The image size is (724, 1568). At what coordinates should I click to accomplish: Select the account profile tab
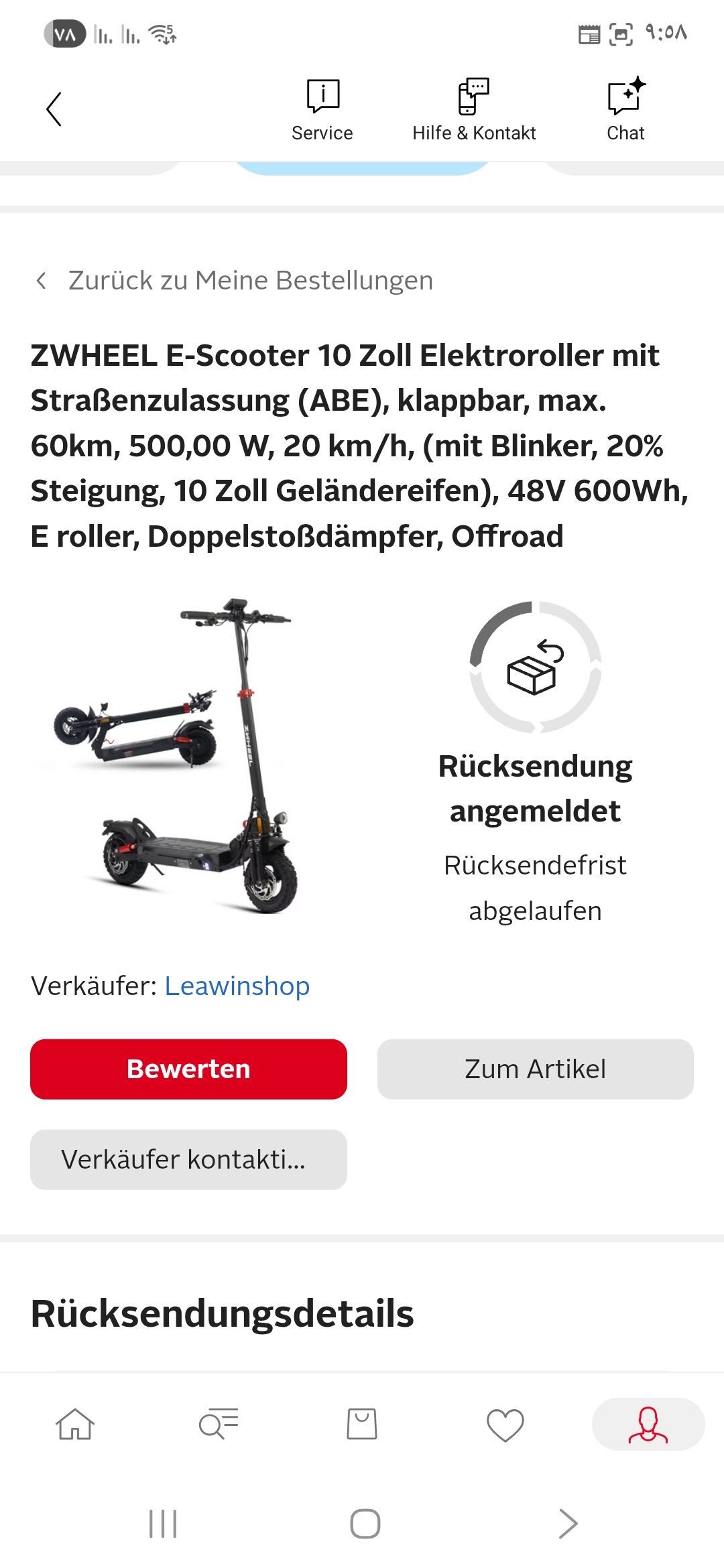tap(648, 1424)
